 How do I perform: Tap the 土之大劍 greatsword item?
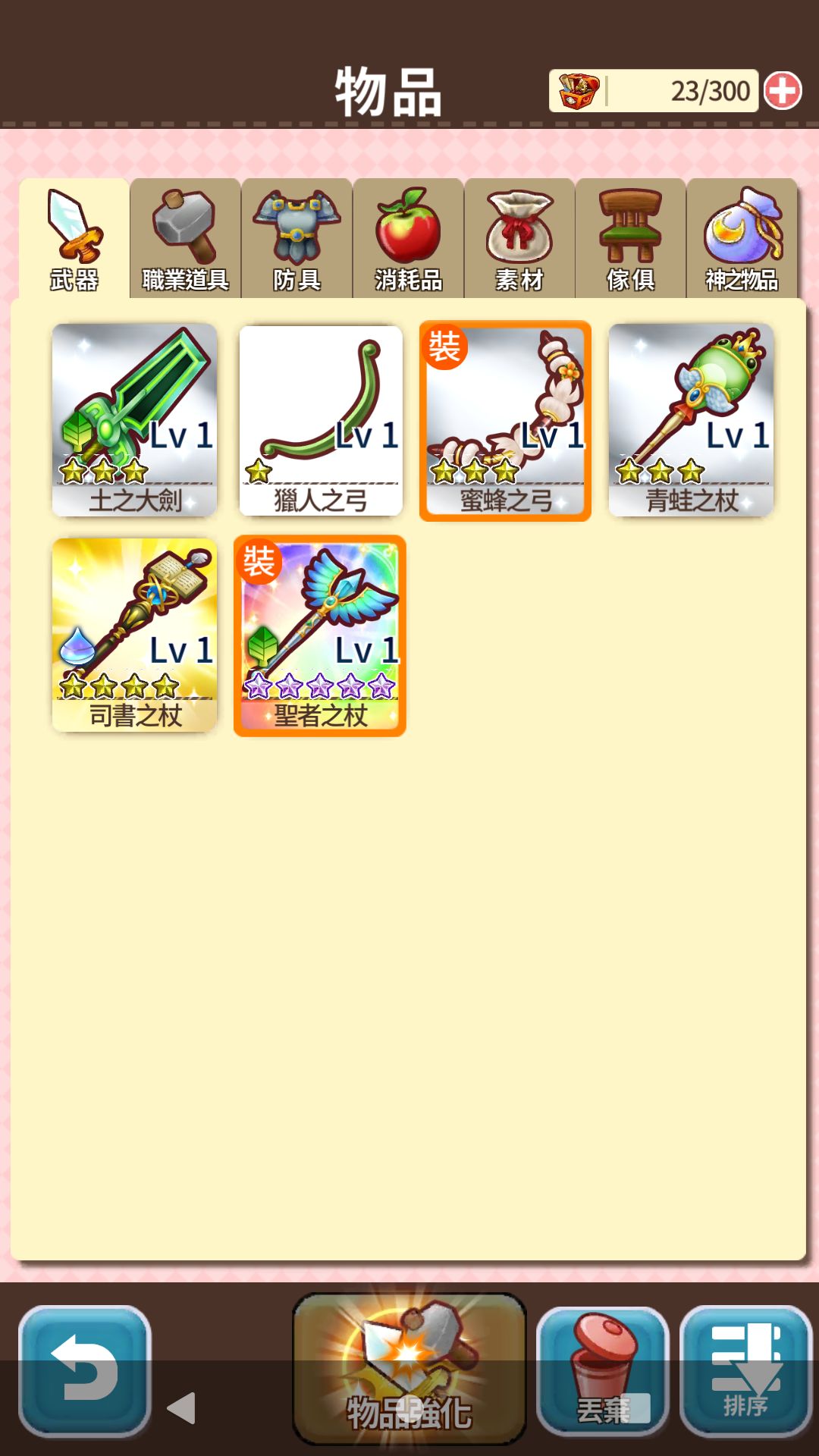(133, 419)
